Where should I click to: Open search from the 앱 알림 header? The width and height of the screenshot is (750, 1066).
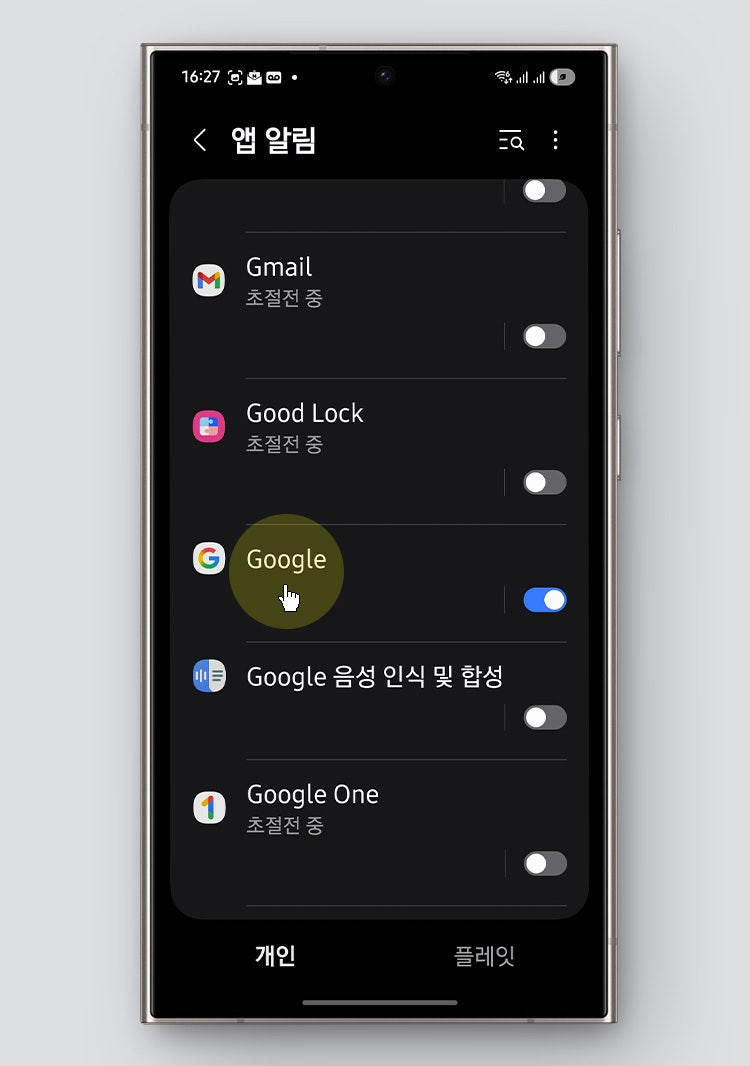tap(510, 142)
